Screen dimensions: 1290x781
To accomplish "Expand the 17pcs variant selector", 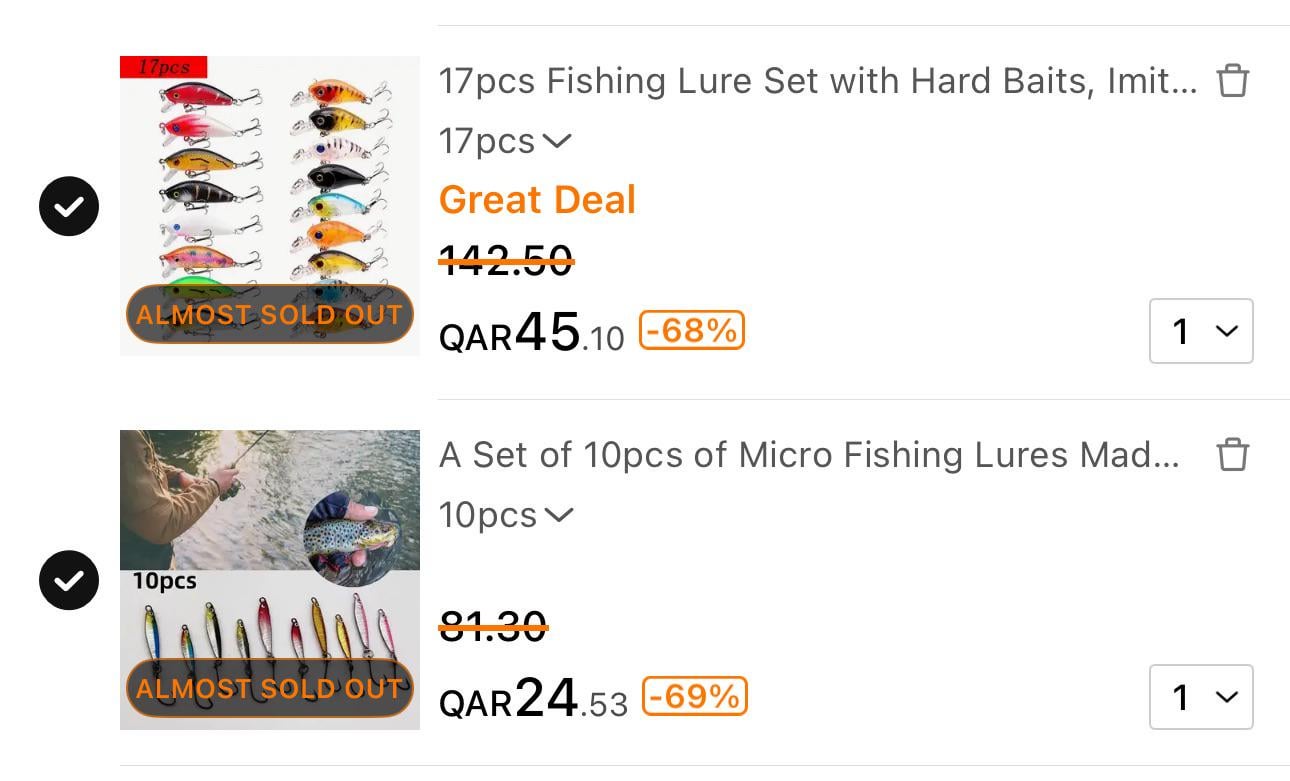I will click(505, 142).
